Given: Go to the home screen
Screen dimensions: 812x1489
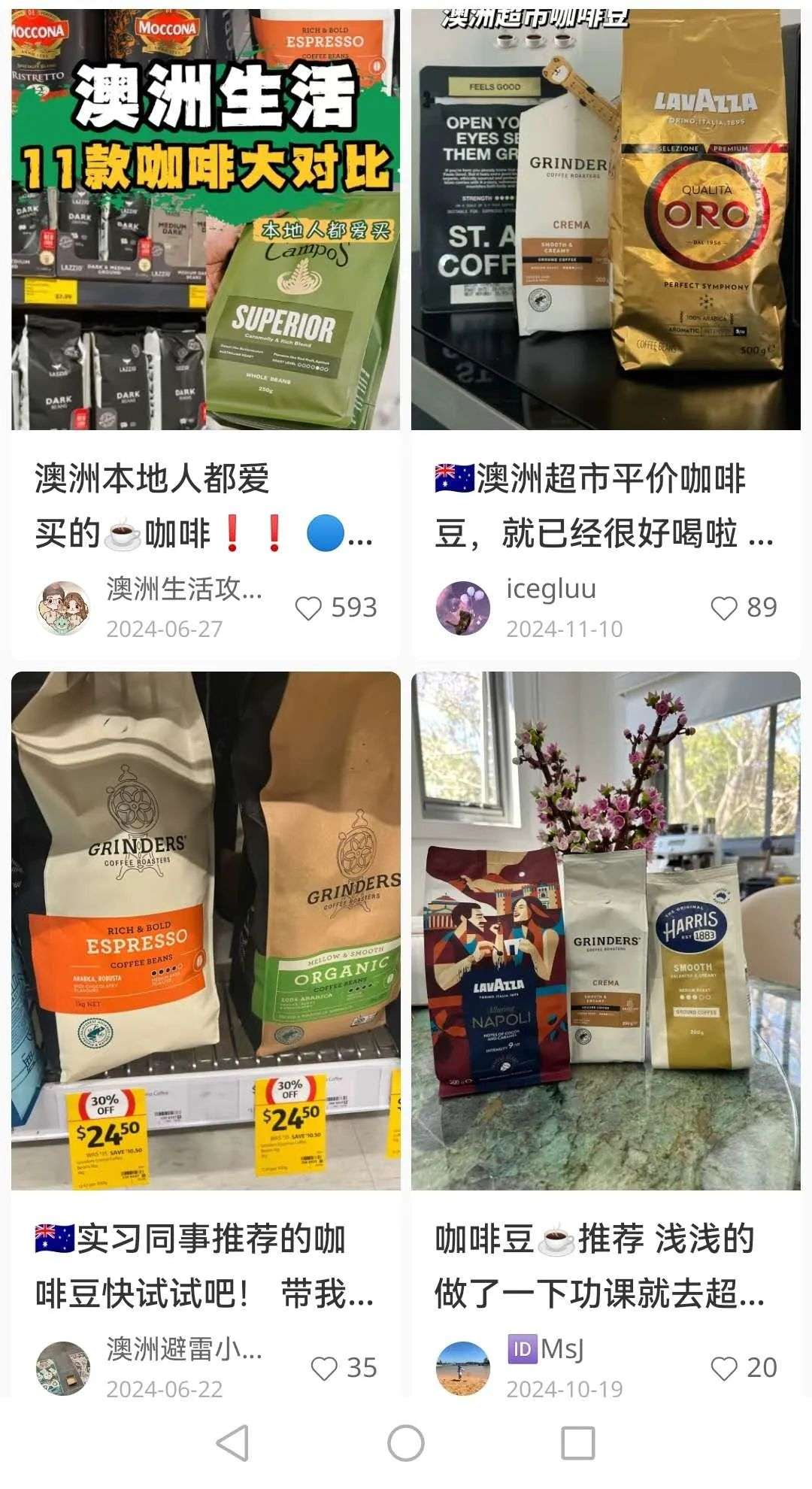Looking at the screenshot, I should (405, 1443).
